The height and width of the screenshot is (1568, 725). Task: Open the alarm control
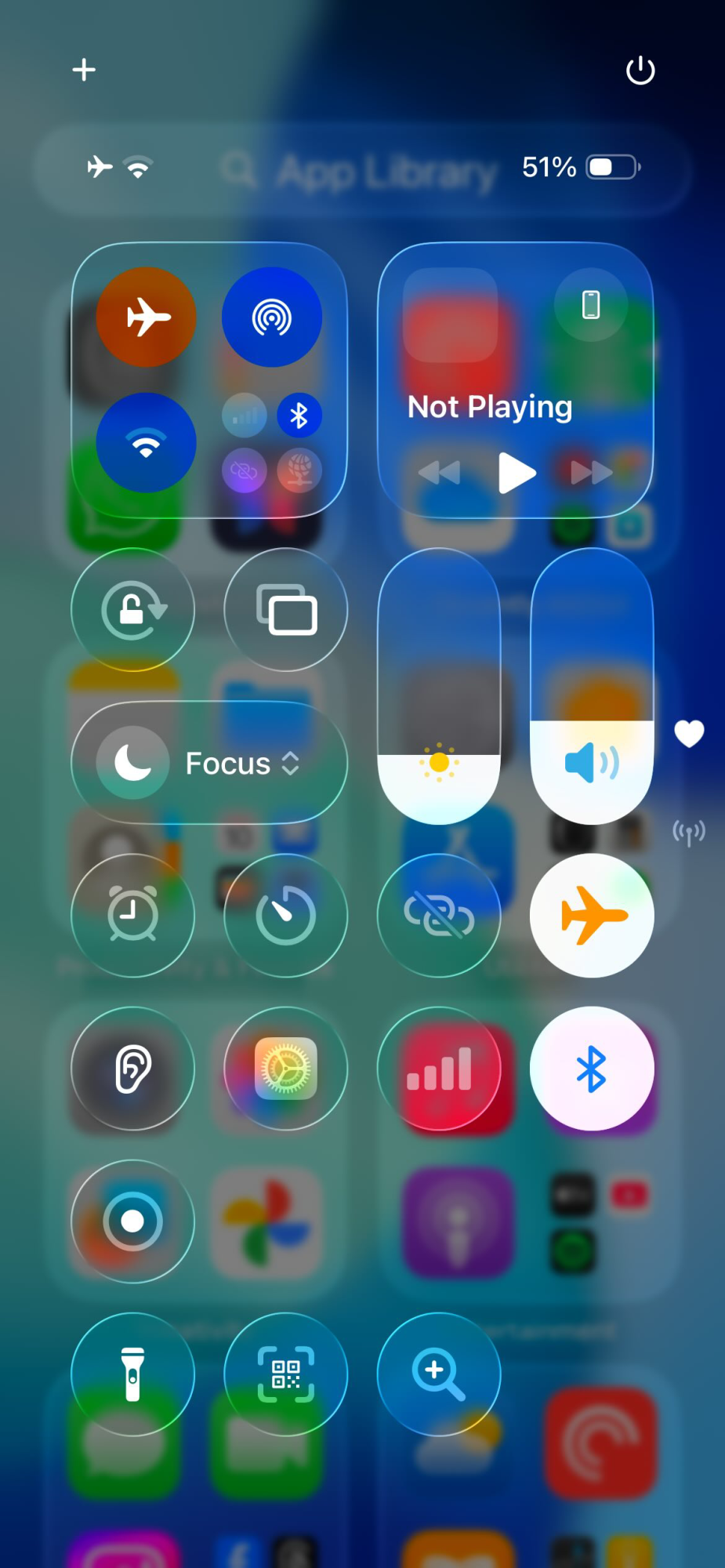pyautogui.click(x=133, y=916)
